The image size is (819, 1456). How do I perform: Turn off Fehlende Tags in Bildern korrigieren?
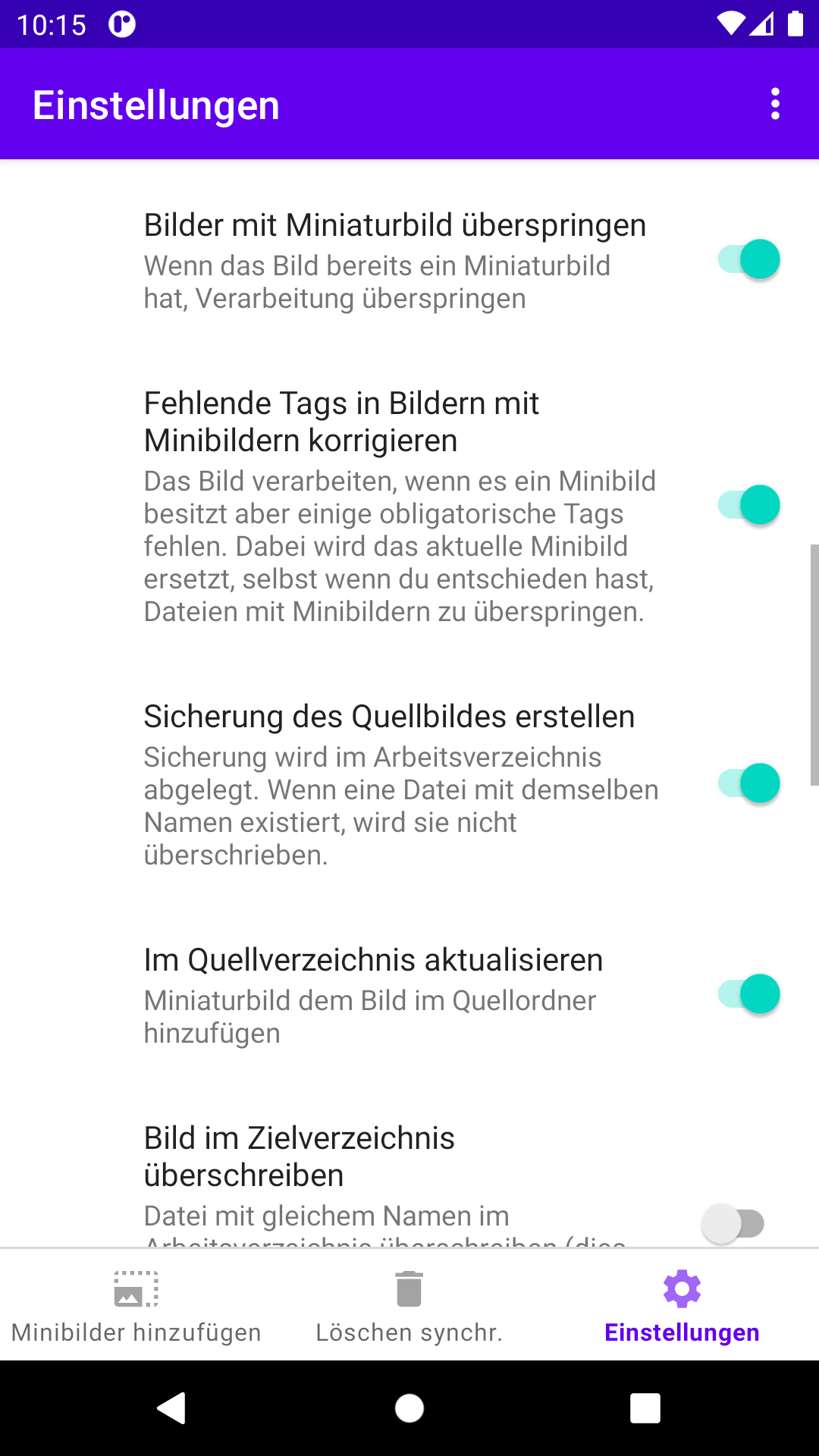pos(748,505)
